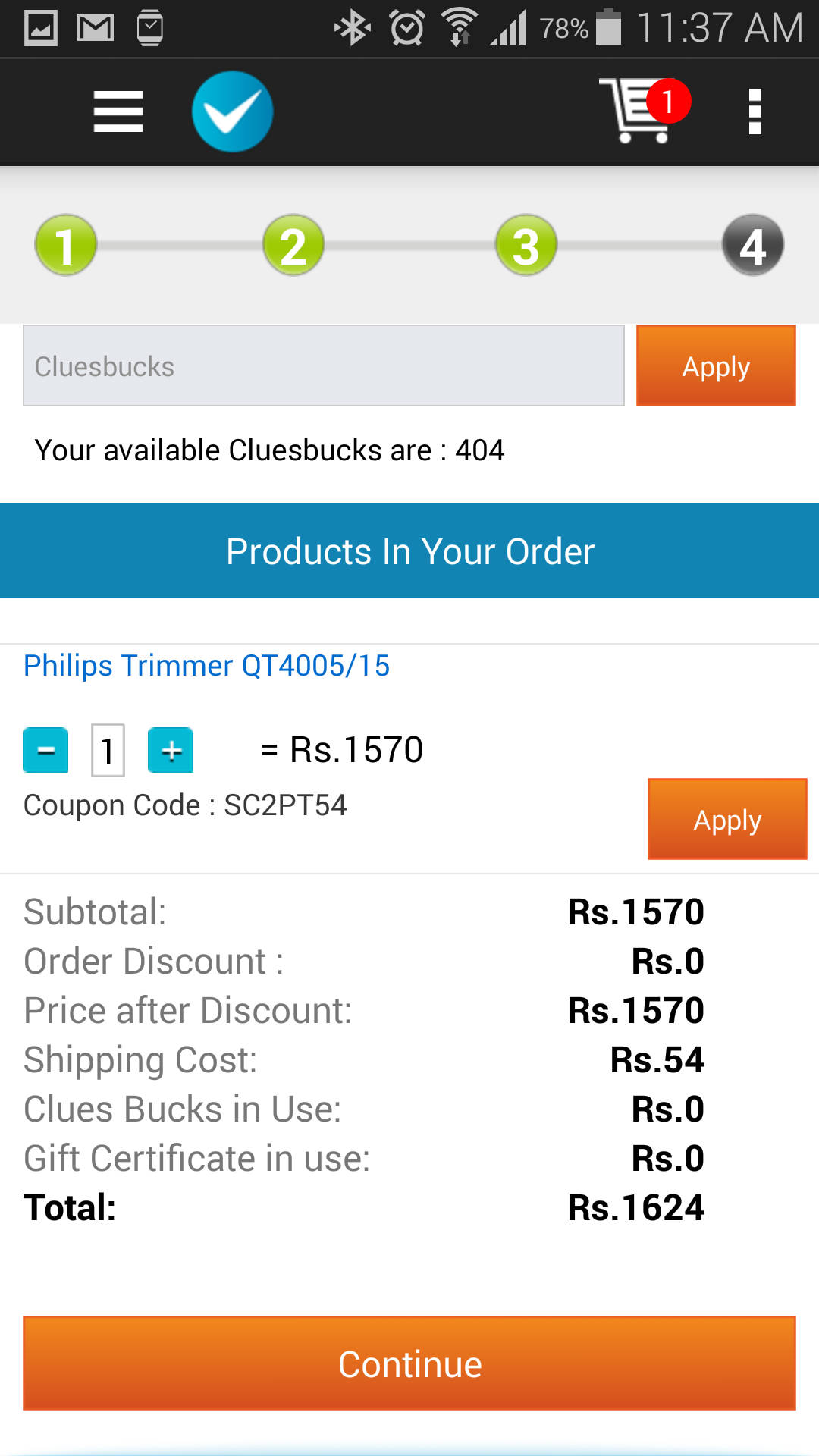Tap the ShopClues checkmark logo button
Viewport: 819px width, 1456px height.
point(232,111)
